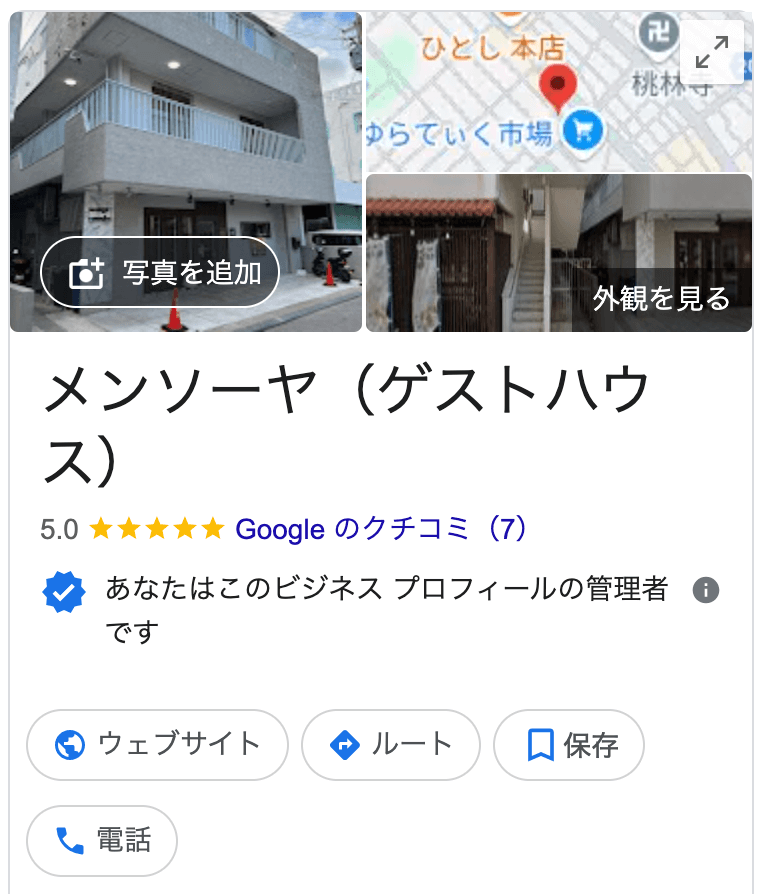The width and height of the screenshot is (762, 894).
Task: Open the ウェブサイト button
Action: [x=157, y=744]
